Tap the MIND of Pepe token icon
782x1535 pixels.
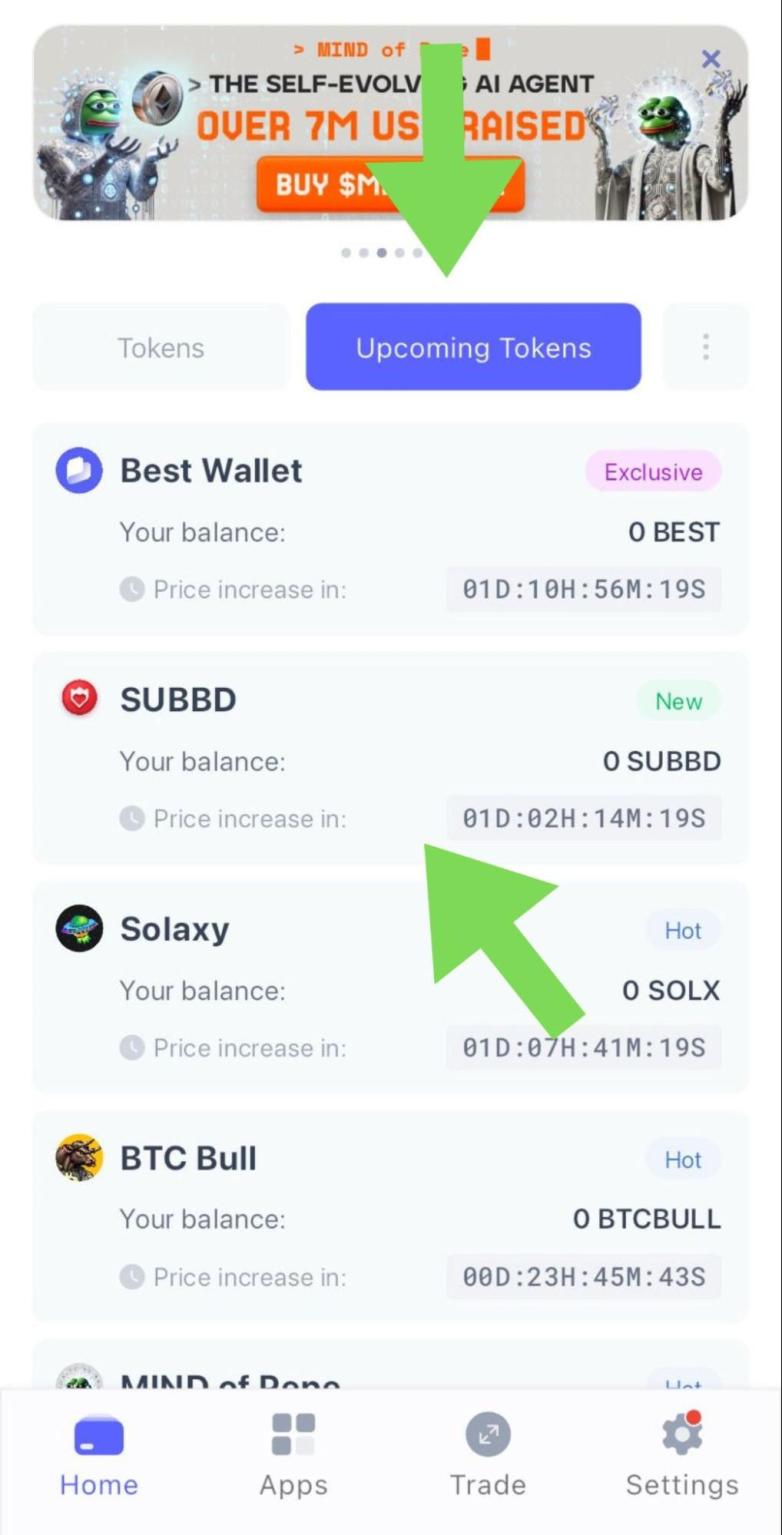point(78,1380)
